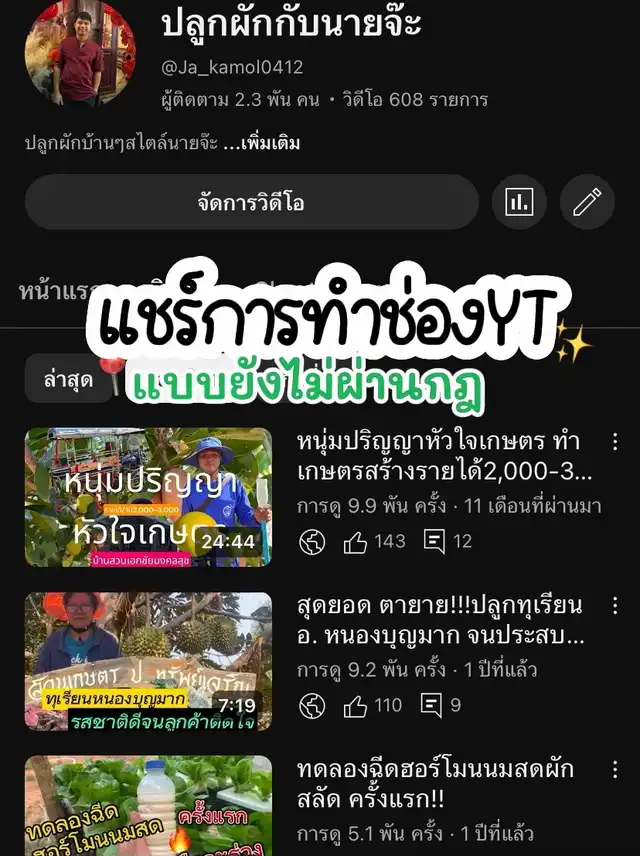Tap the pencil edit channel icon
The width and height of the screenshot is (640, 856).
(586, 203)
